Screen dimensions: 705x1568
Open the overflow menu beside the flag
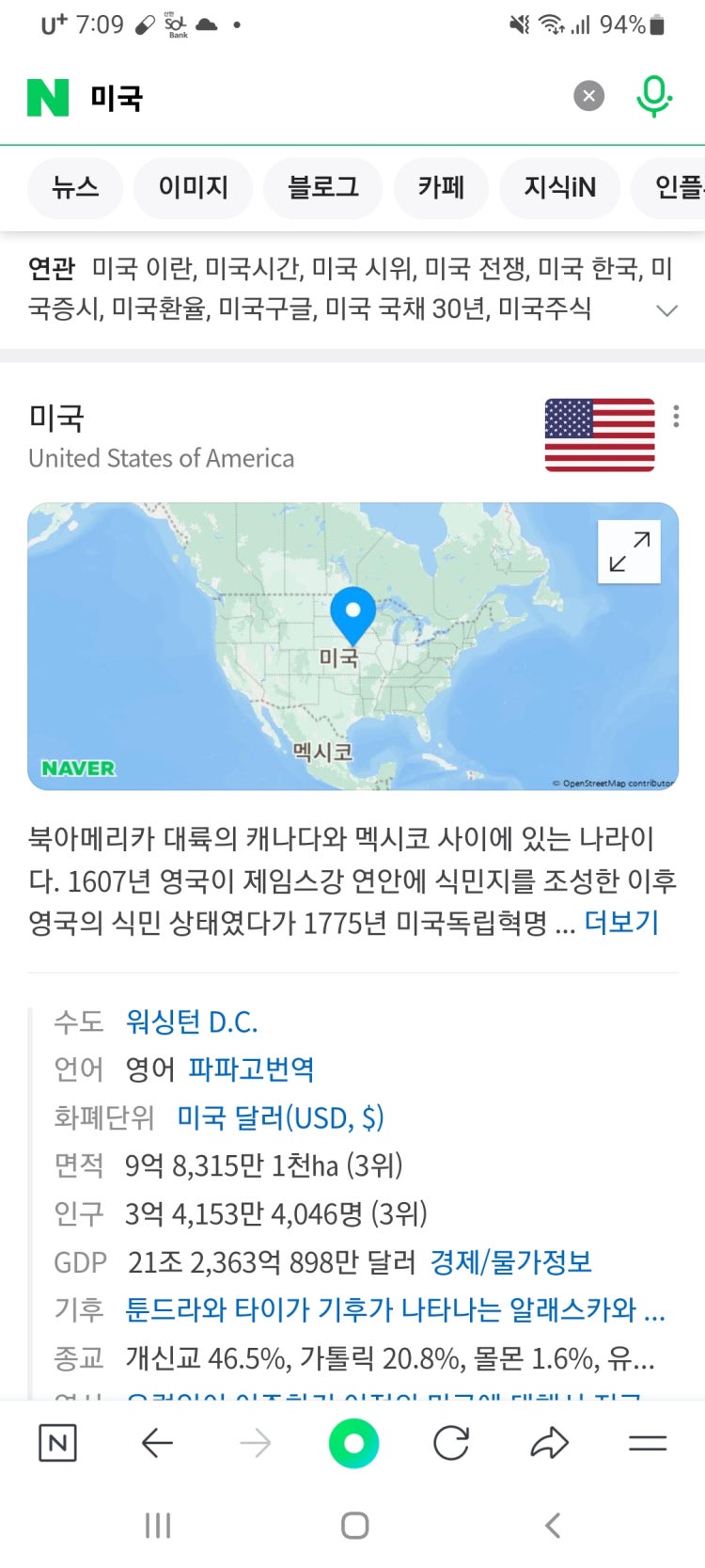676,417
